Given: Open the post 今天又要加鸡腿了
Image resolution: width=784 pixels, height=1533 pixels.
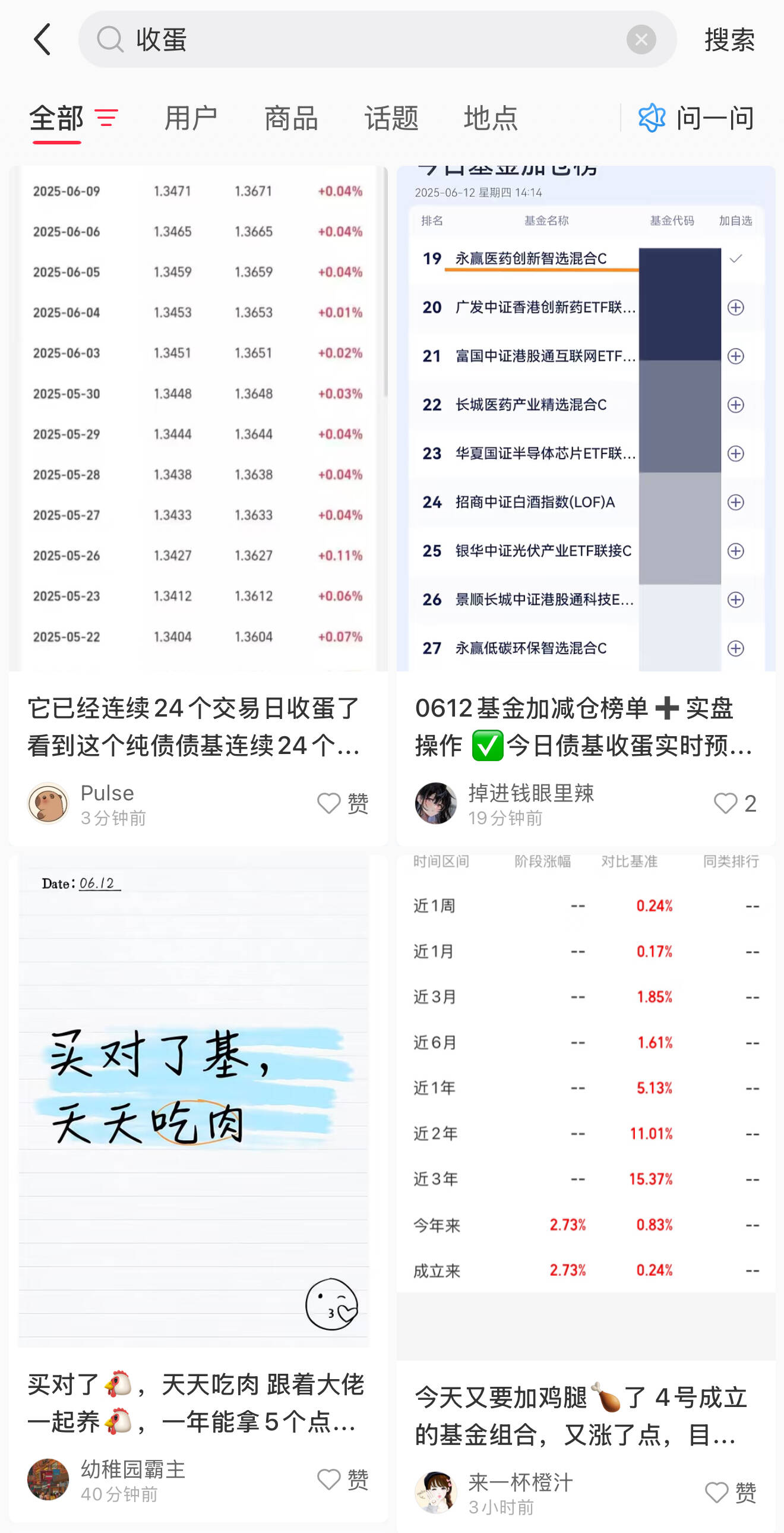Looking at the screenshot, I should click(585, 1417).
